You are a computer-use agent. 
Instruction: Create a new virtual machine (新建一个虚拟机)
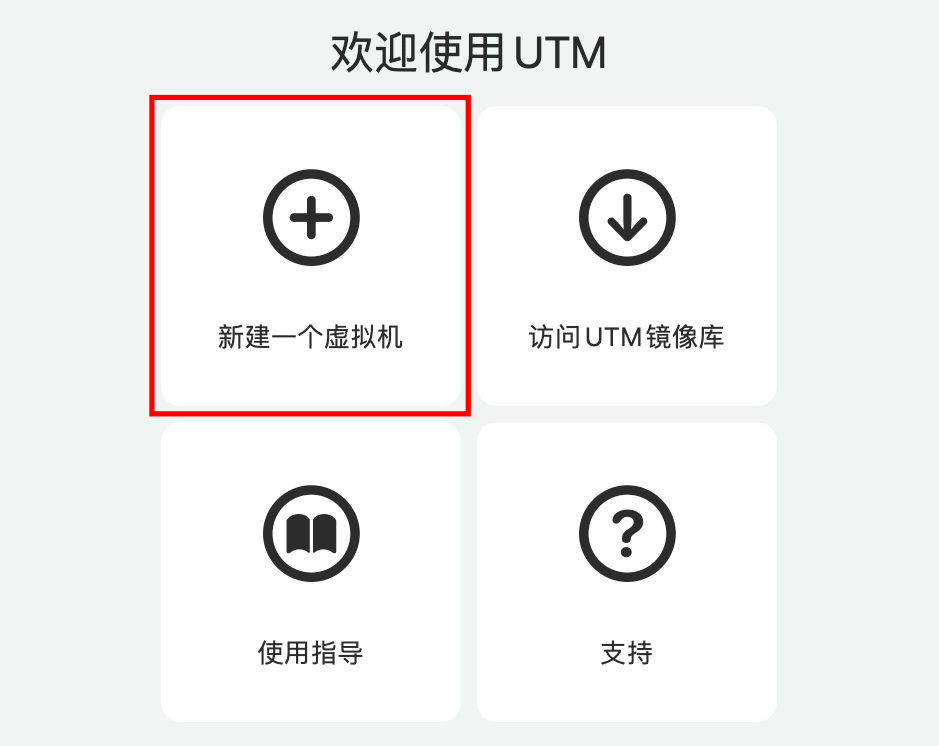[x=311, y=255]
